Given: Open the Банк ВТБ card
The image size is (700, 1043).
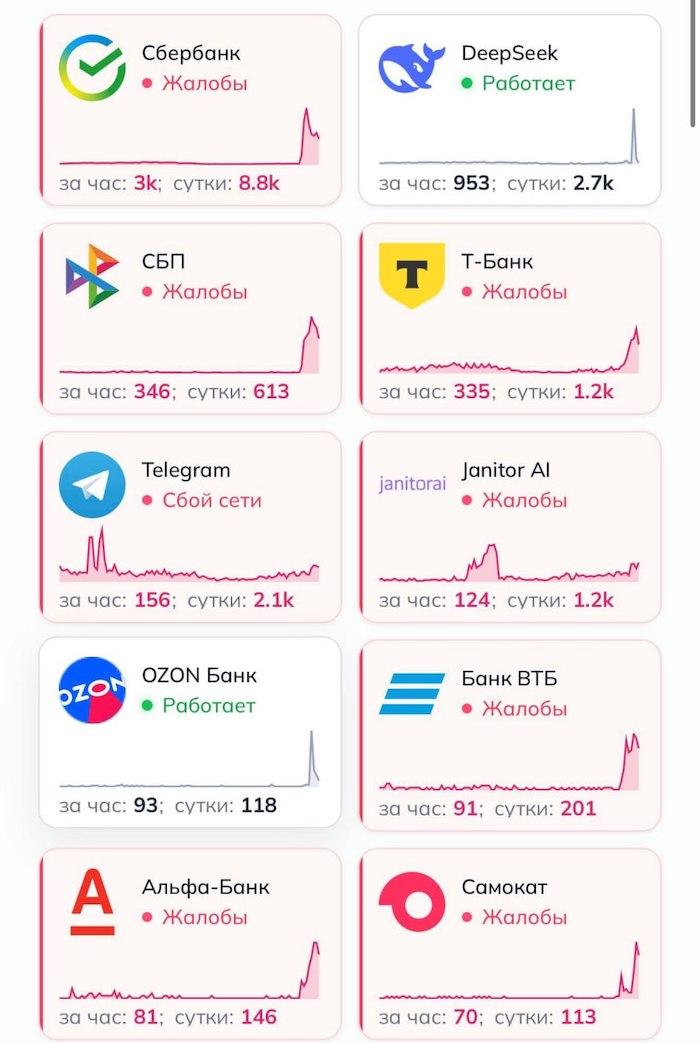Looking at the screenshot, I should tap(510, 735).
